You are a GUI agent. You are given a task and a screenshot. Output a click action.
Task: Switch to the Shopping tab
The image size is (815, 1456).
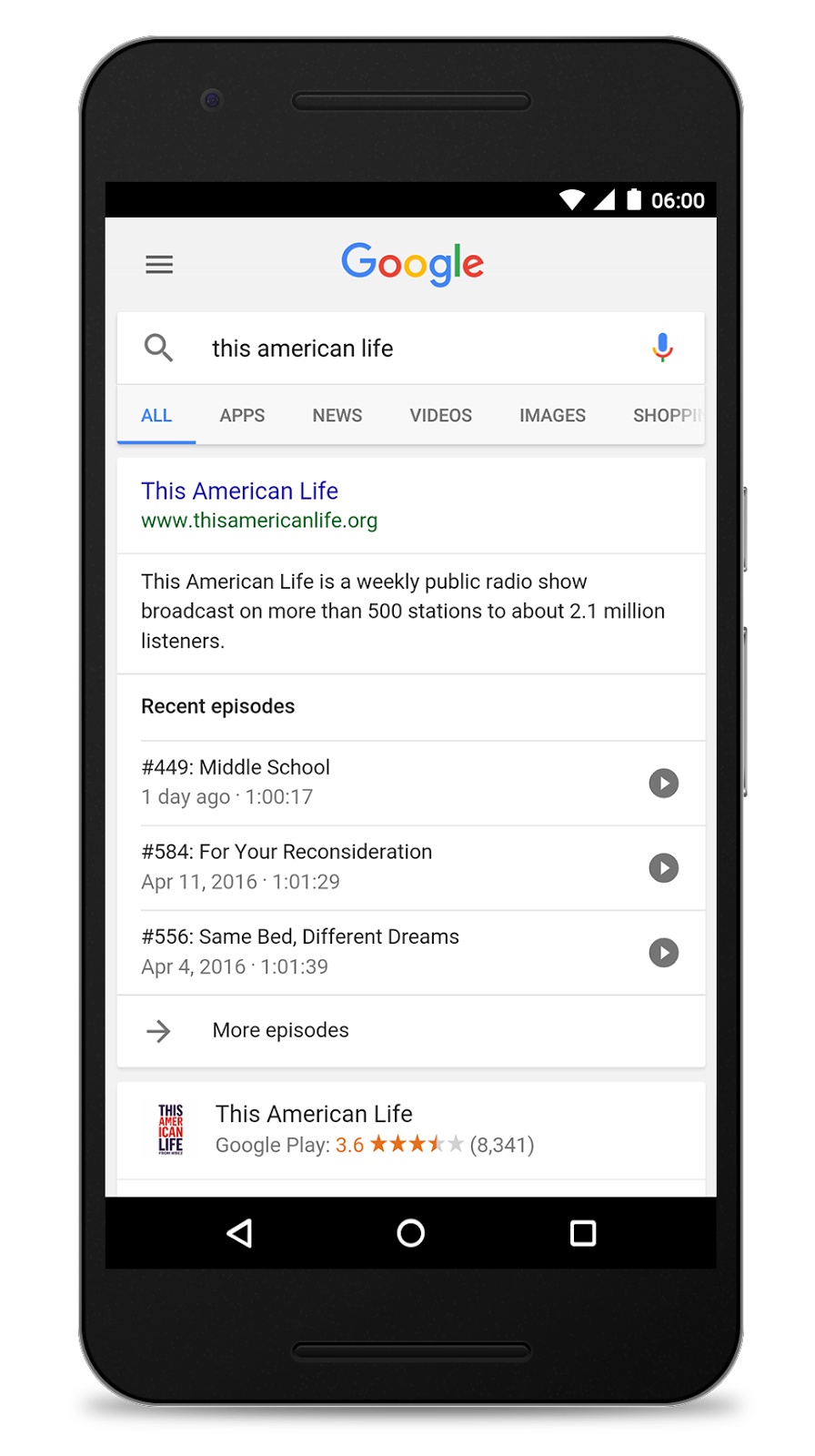pyautogui.click(x=668, y=415)
